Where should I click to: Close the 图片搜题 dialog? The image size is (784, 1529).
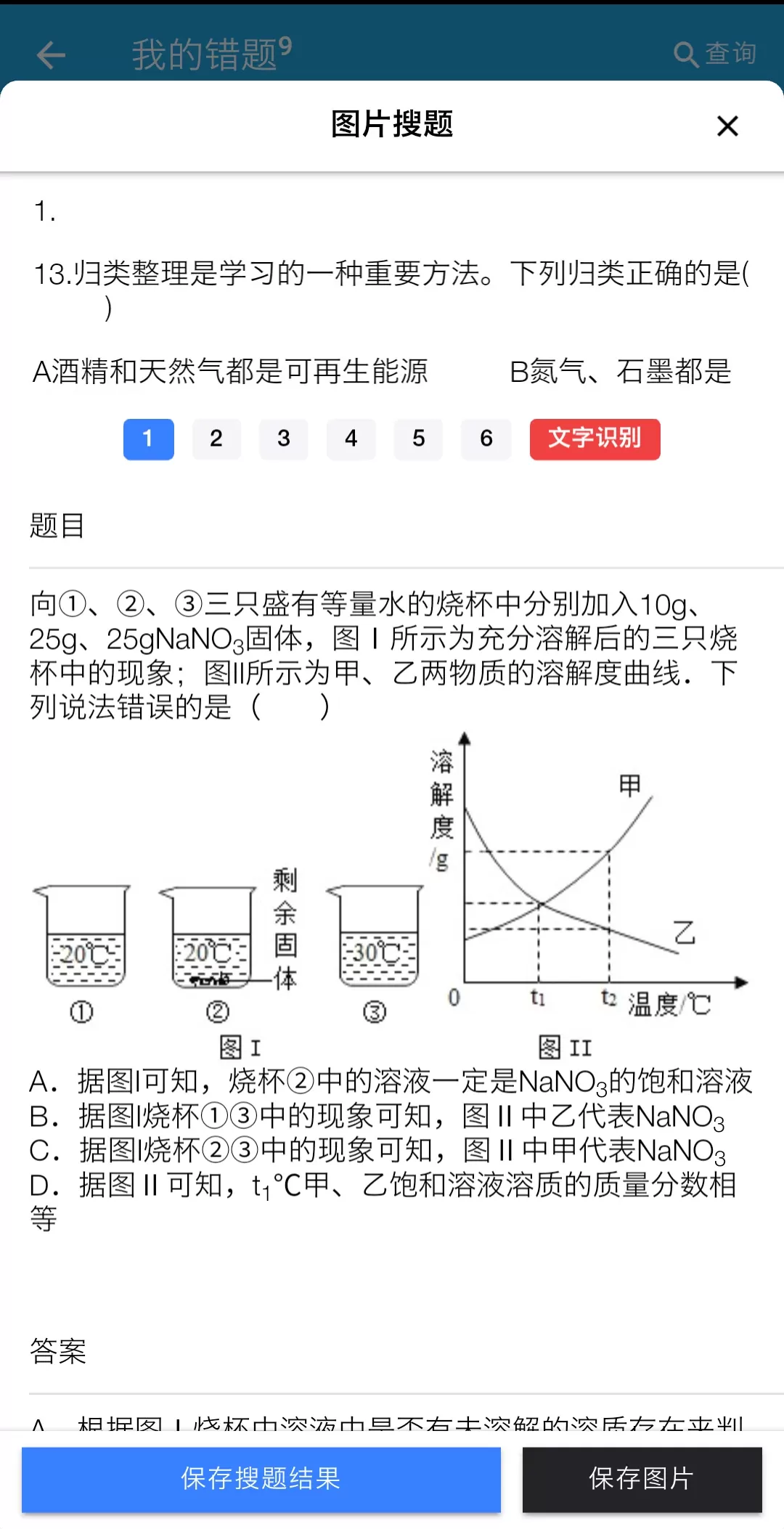click(727, 126)
